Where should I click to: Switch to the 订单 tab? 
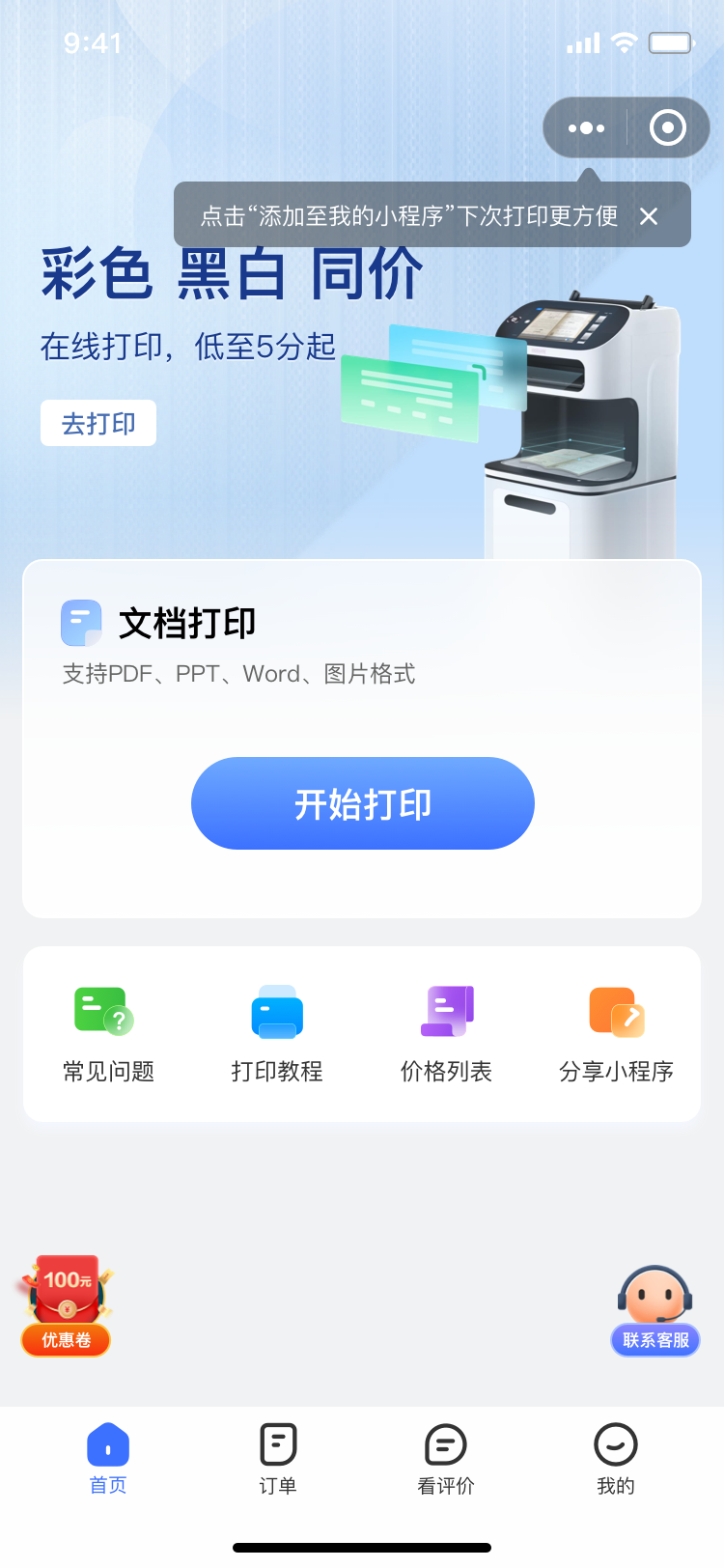pos(278,1459)
